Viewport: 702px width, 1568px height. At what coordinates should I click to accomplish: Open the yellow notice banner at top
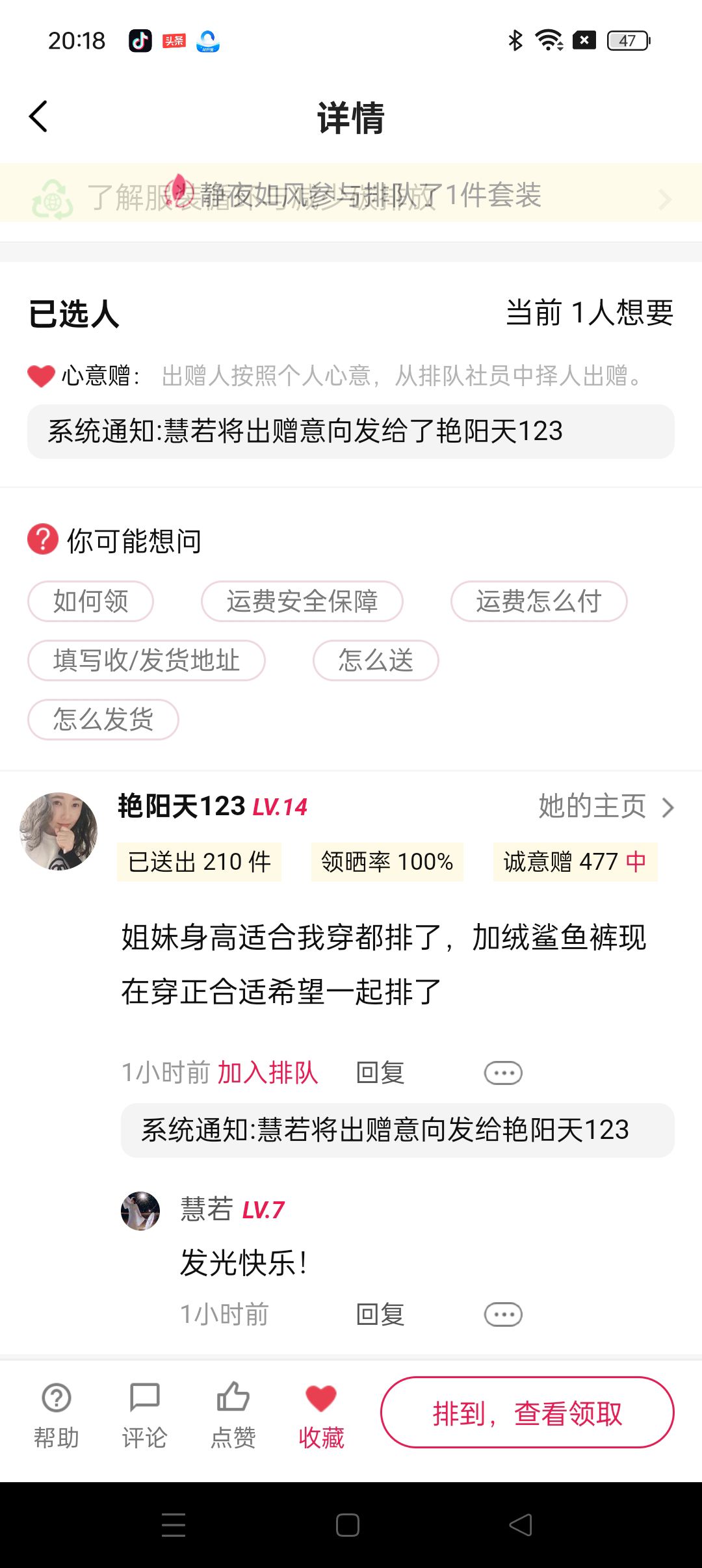(351, 195)
